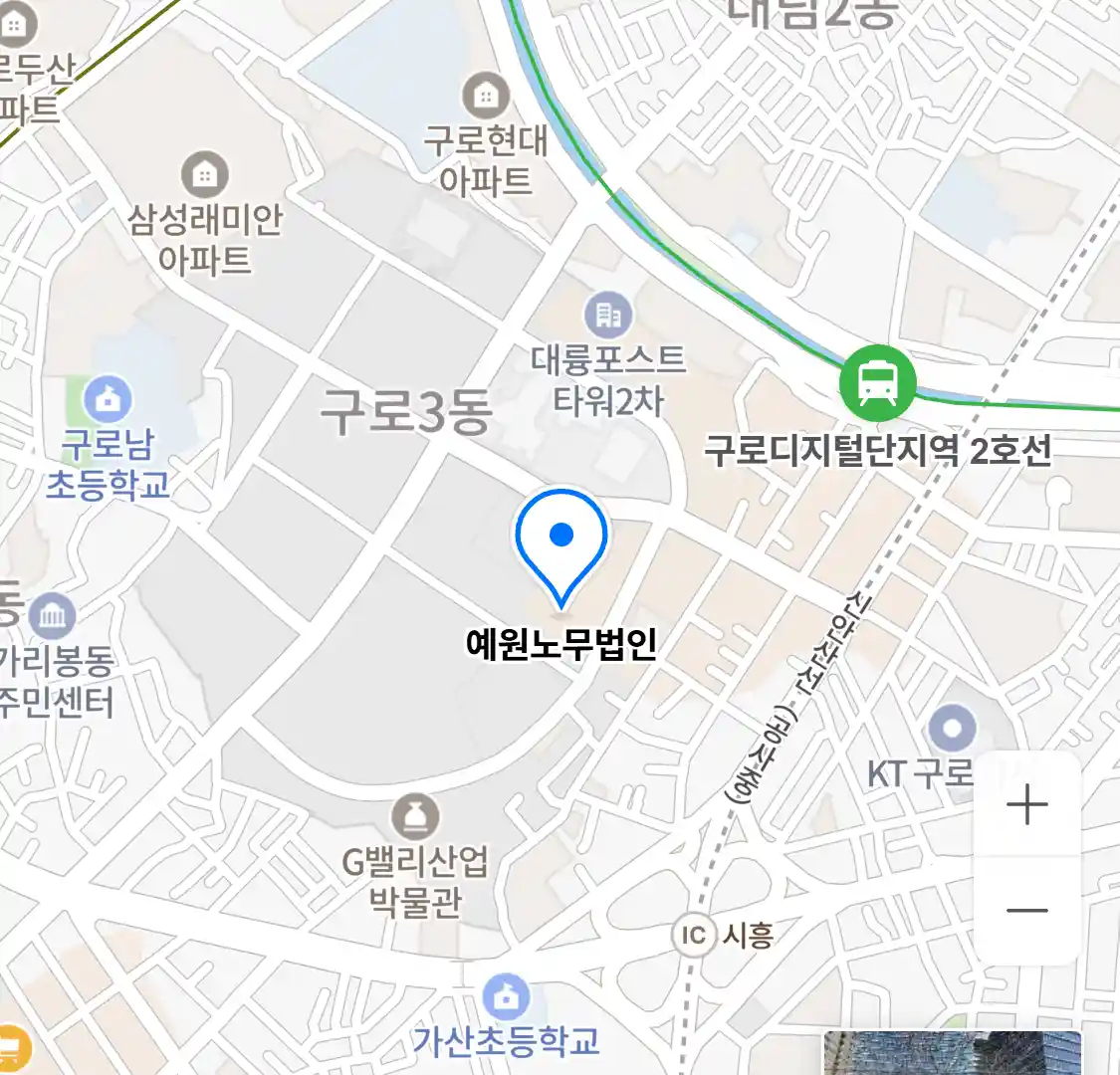Select the G밸리산업박물관 marker
Image resolution: width=1120 pixels, height=1075 pixels.
(415, 818)
